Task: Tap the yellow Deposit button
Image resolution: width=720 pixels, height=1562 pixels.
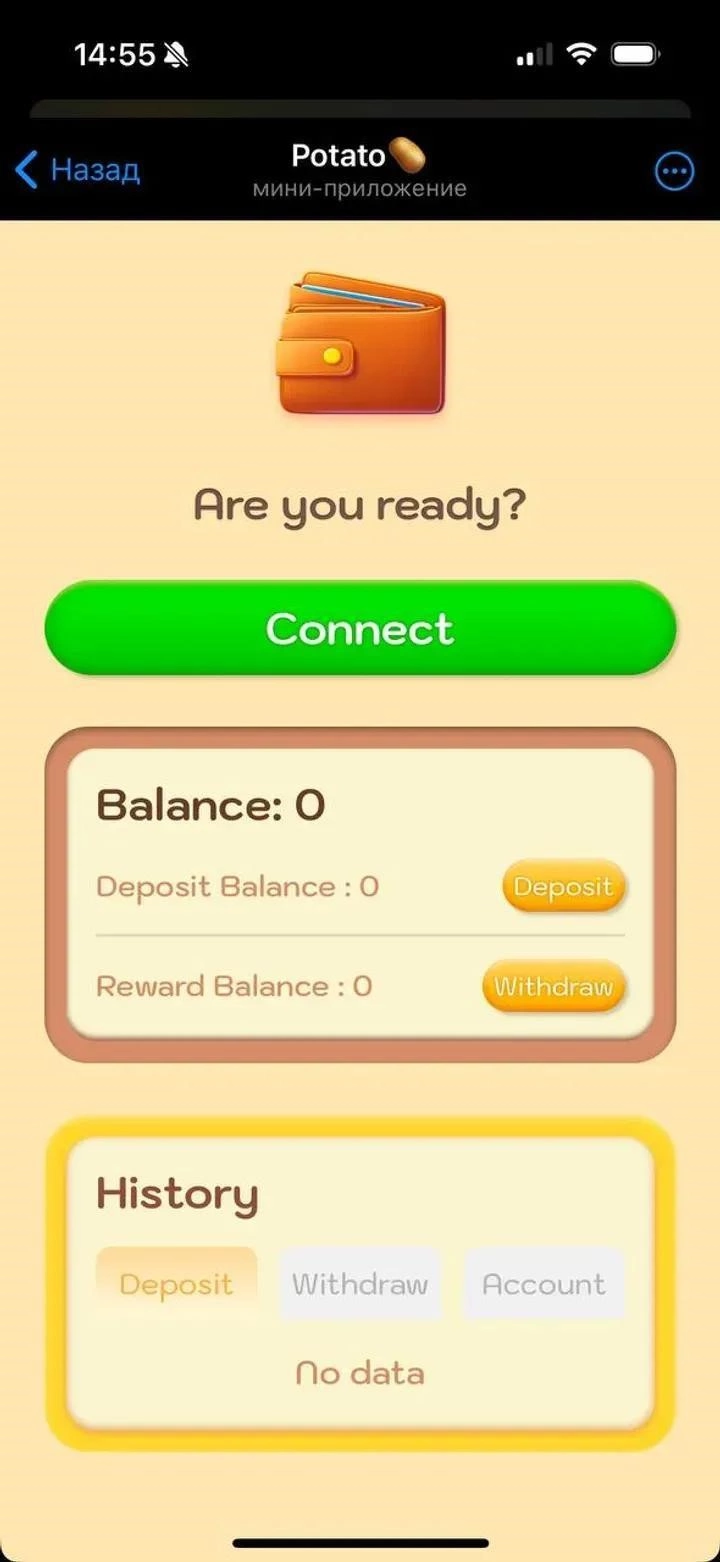Action: [x=563, y=887]
